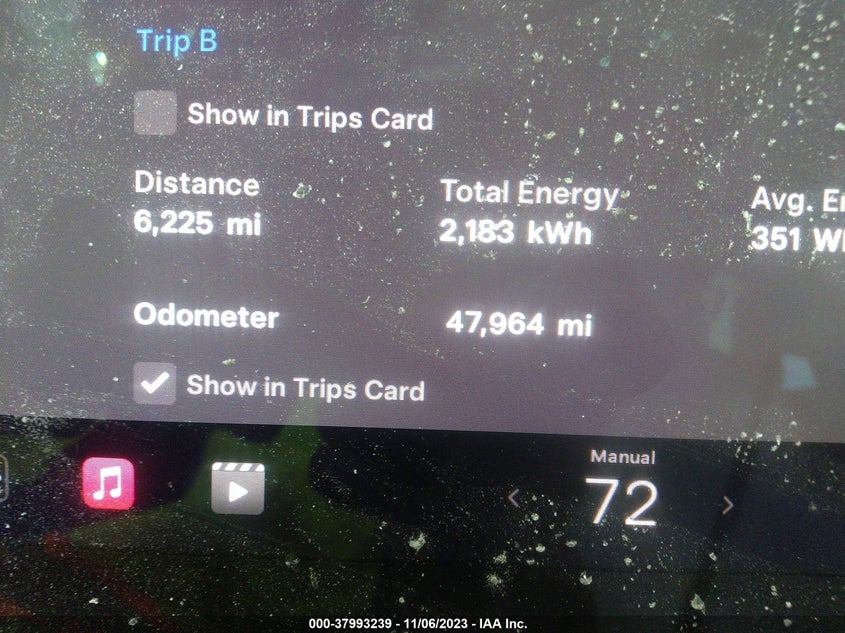The height and width of the screenshot is (633, 845).
Task: Open the Music app
Action: point(108,485)
